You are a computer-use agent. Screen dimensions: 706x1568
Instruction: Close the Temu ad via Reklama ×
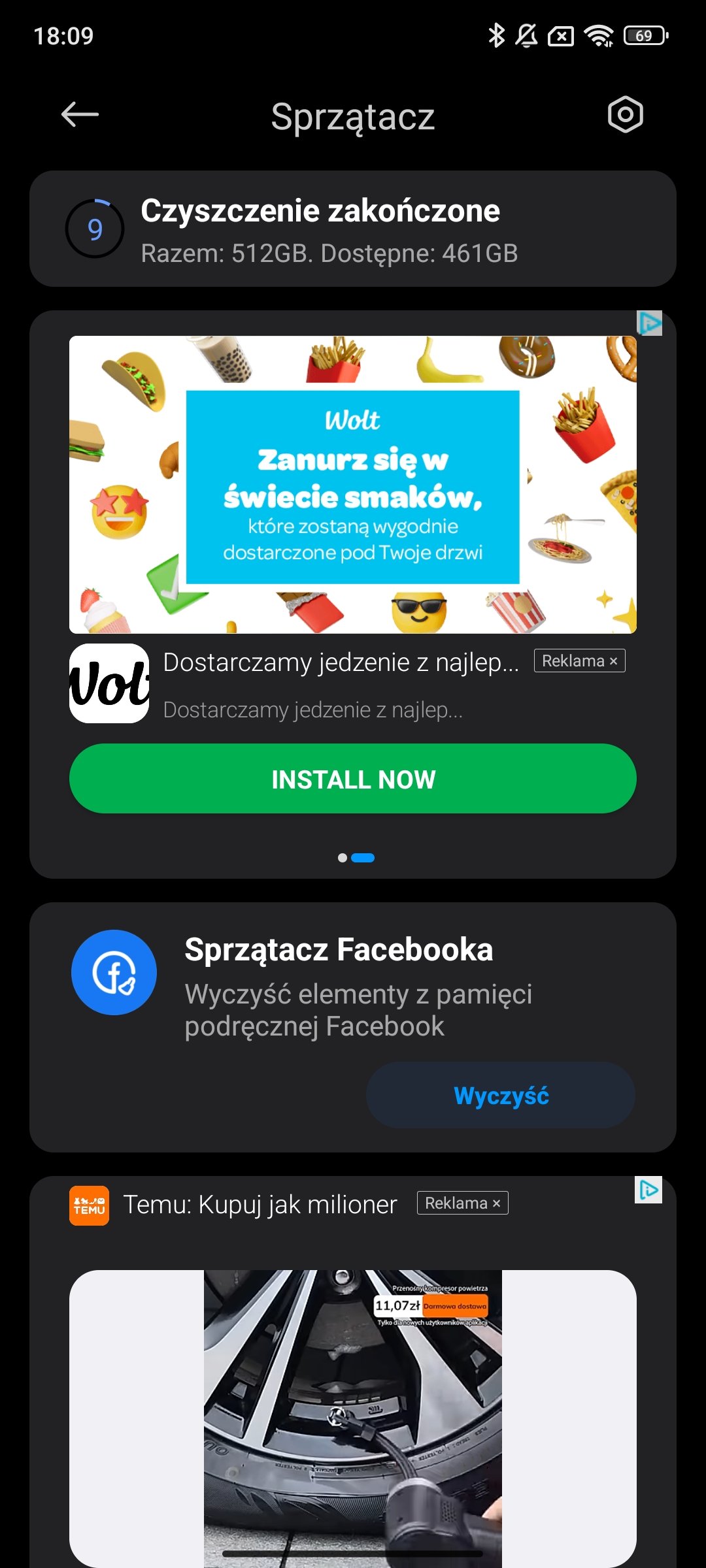463,1203
